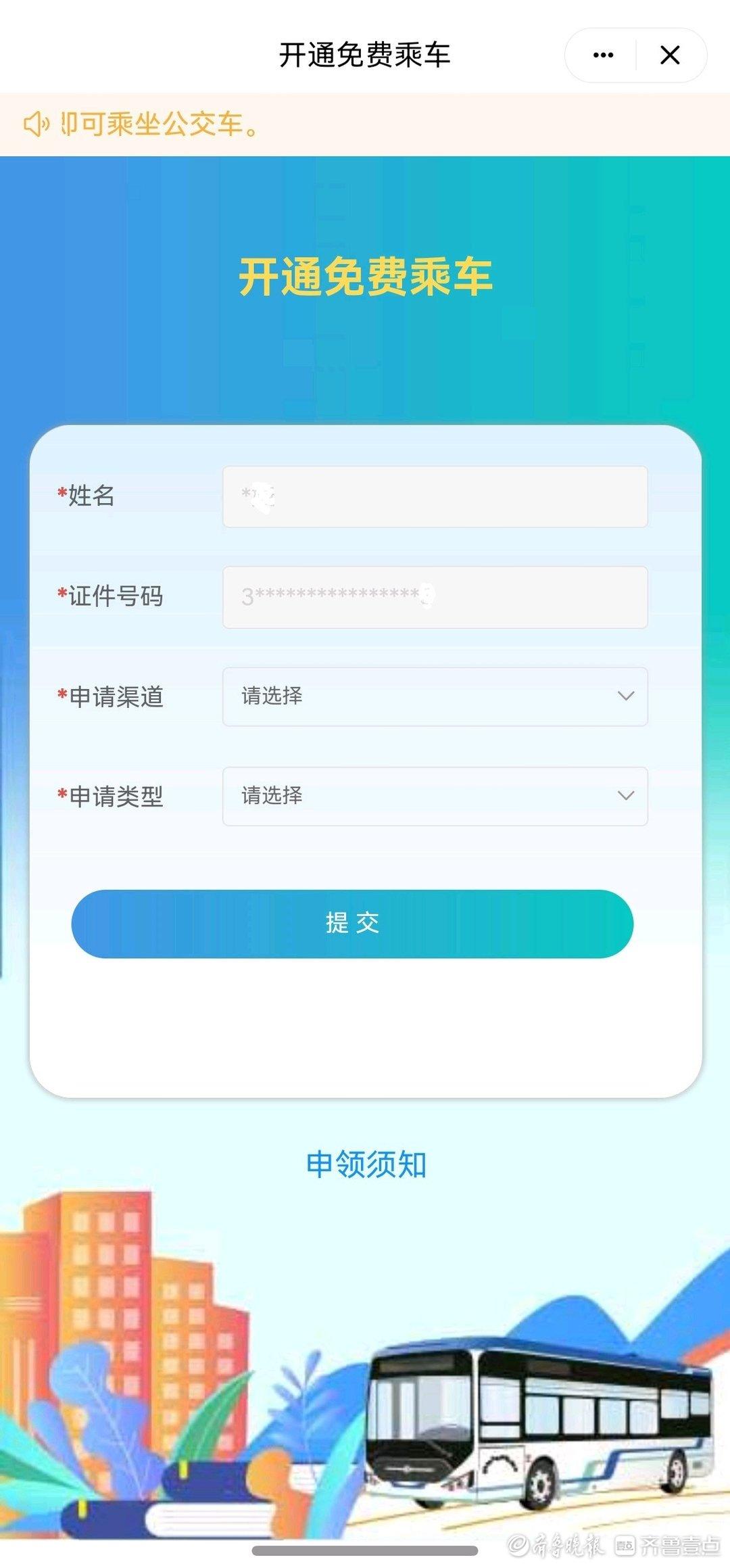The width and height of the screenshot is (730, 1568).
Task: Tap the 姓名 input field
Action: pos(435,496)
